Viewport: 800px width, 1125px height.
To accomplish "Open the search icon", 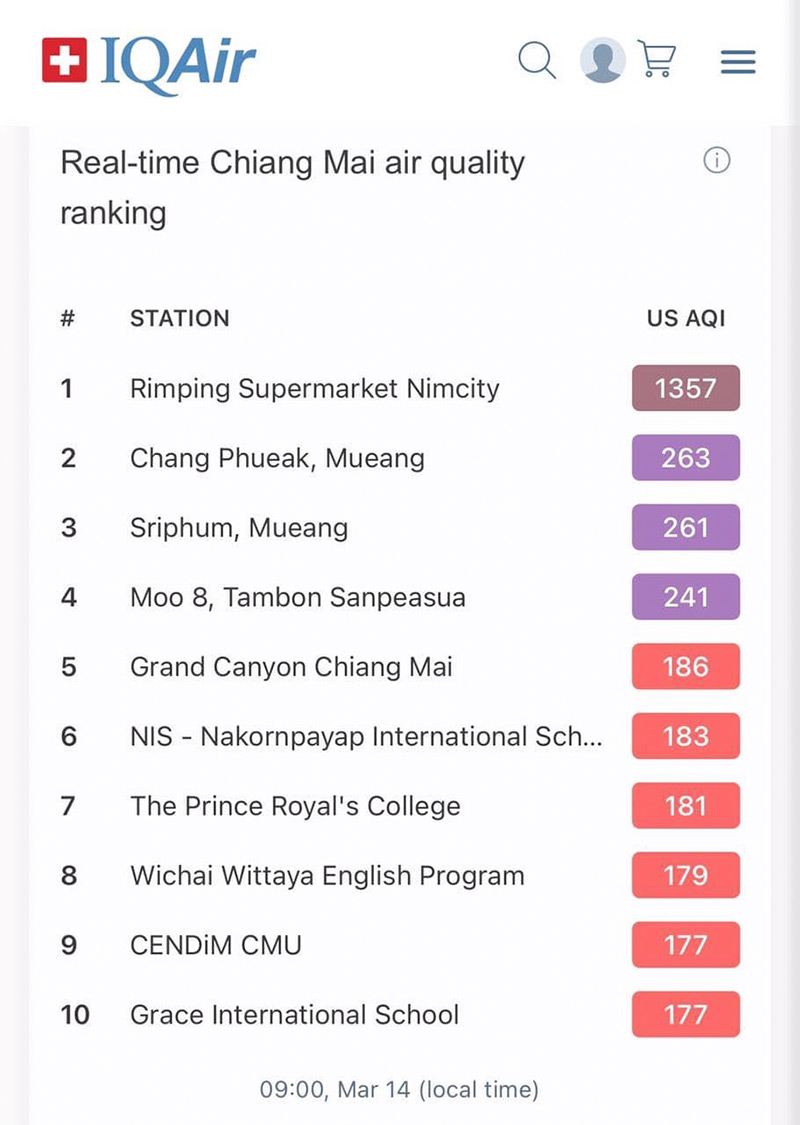I will [537, 60].
